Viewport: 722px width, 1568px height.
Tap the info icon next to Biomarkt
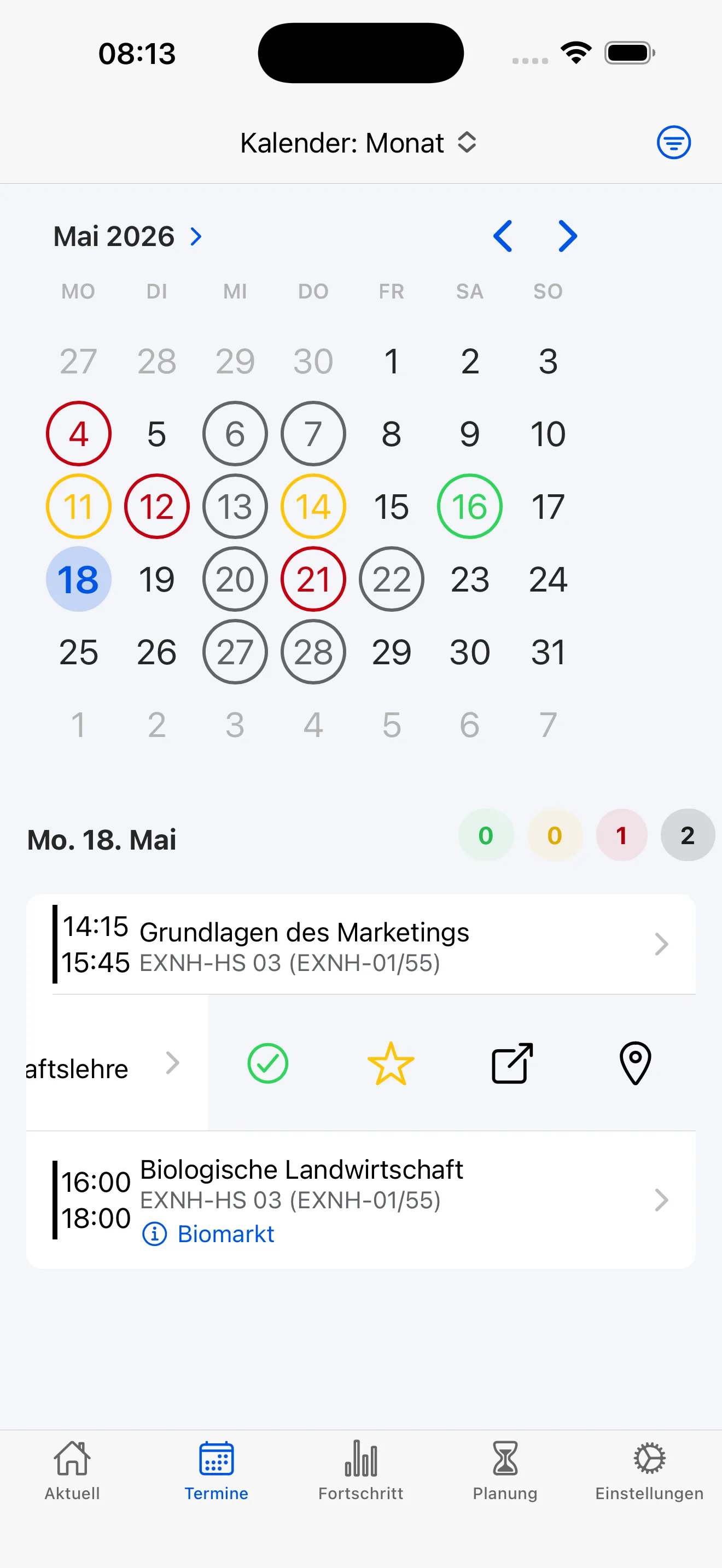tap(155, 1233)
